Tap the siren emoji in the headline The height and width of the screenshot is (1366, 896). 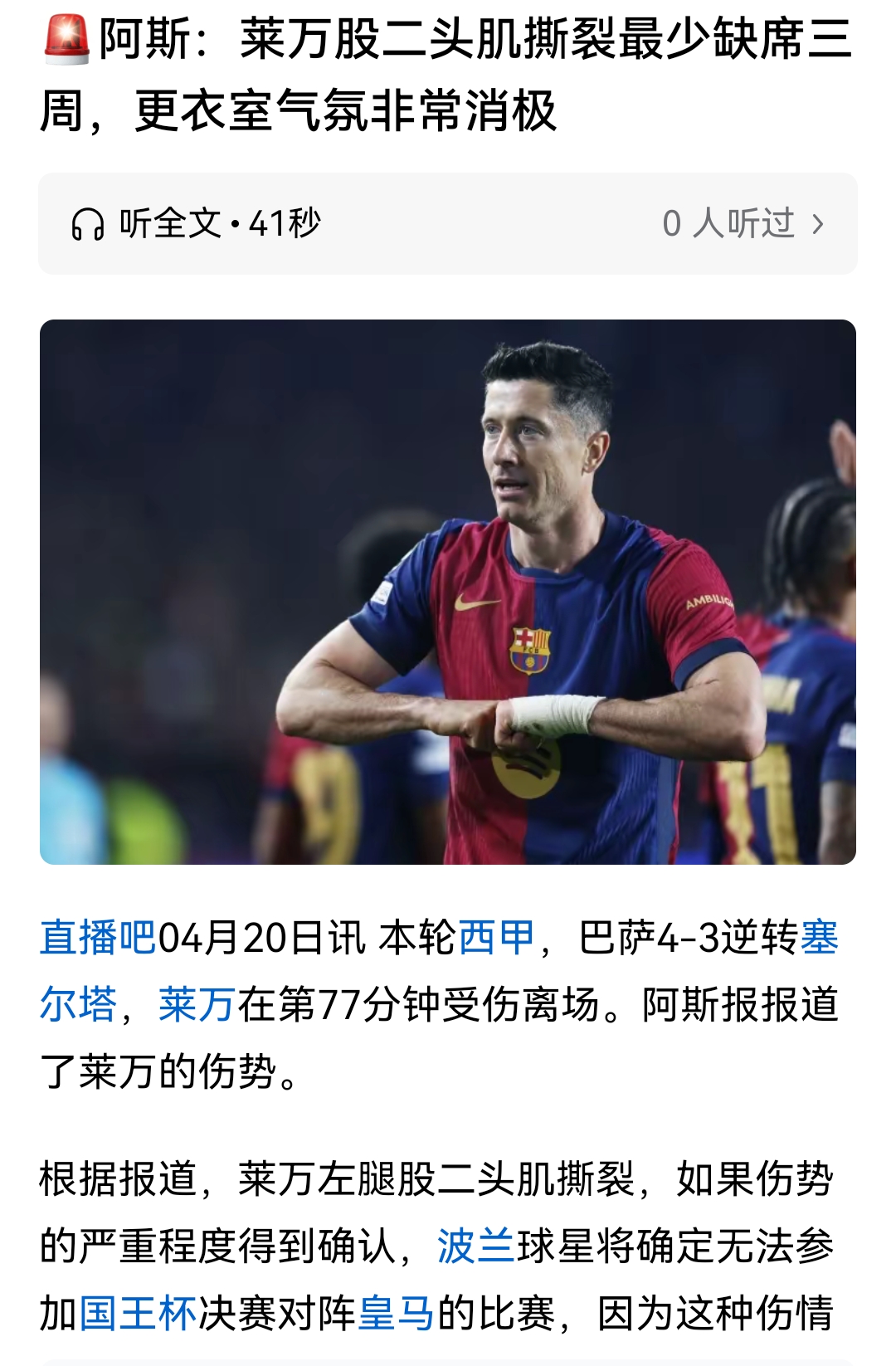pos(65,40)
